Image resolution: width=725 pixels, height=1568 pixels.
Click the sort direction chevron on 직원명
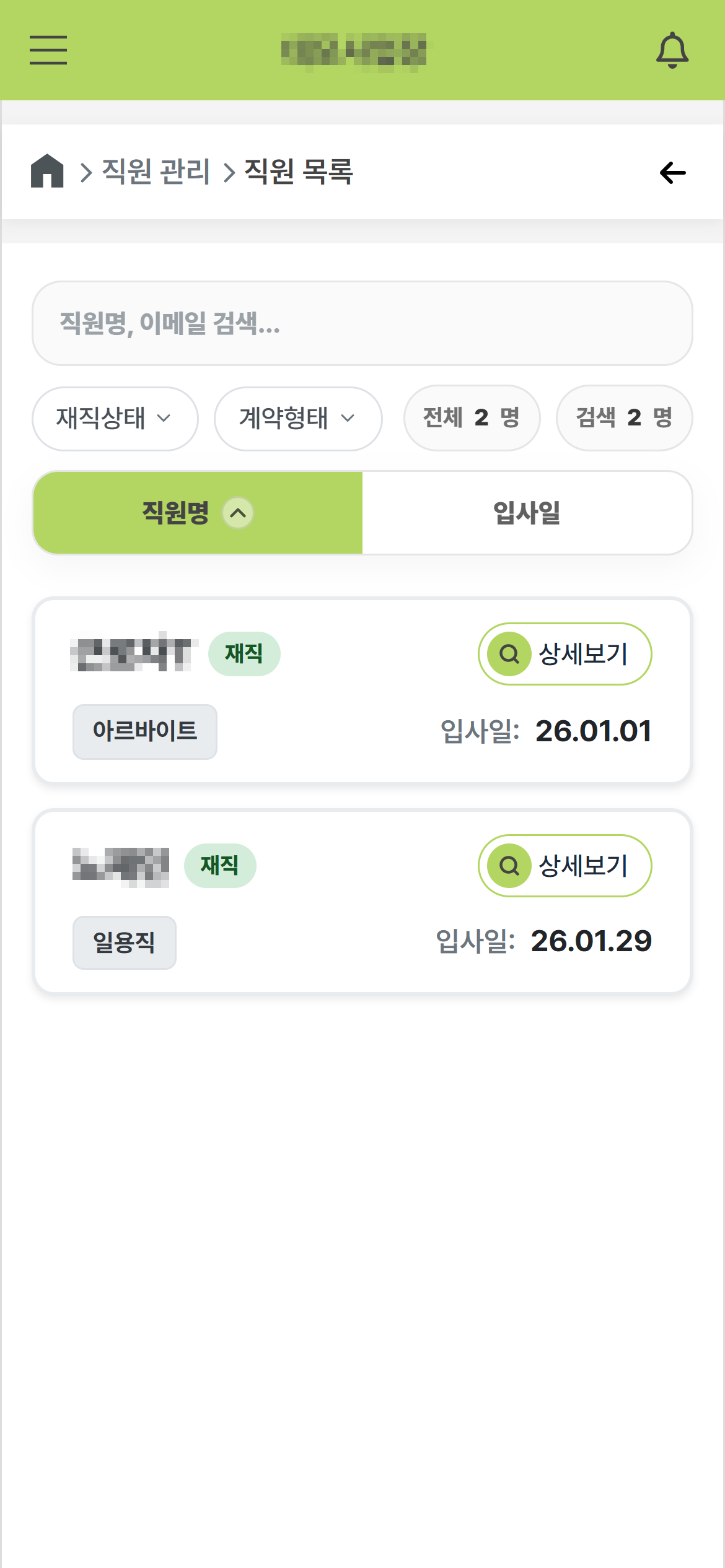pos(237,513)
